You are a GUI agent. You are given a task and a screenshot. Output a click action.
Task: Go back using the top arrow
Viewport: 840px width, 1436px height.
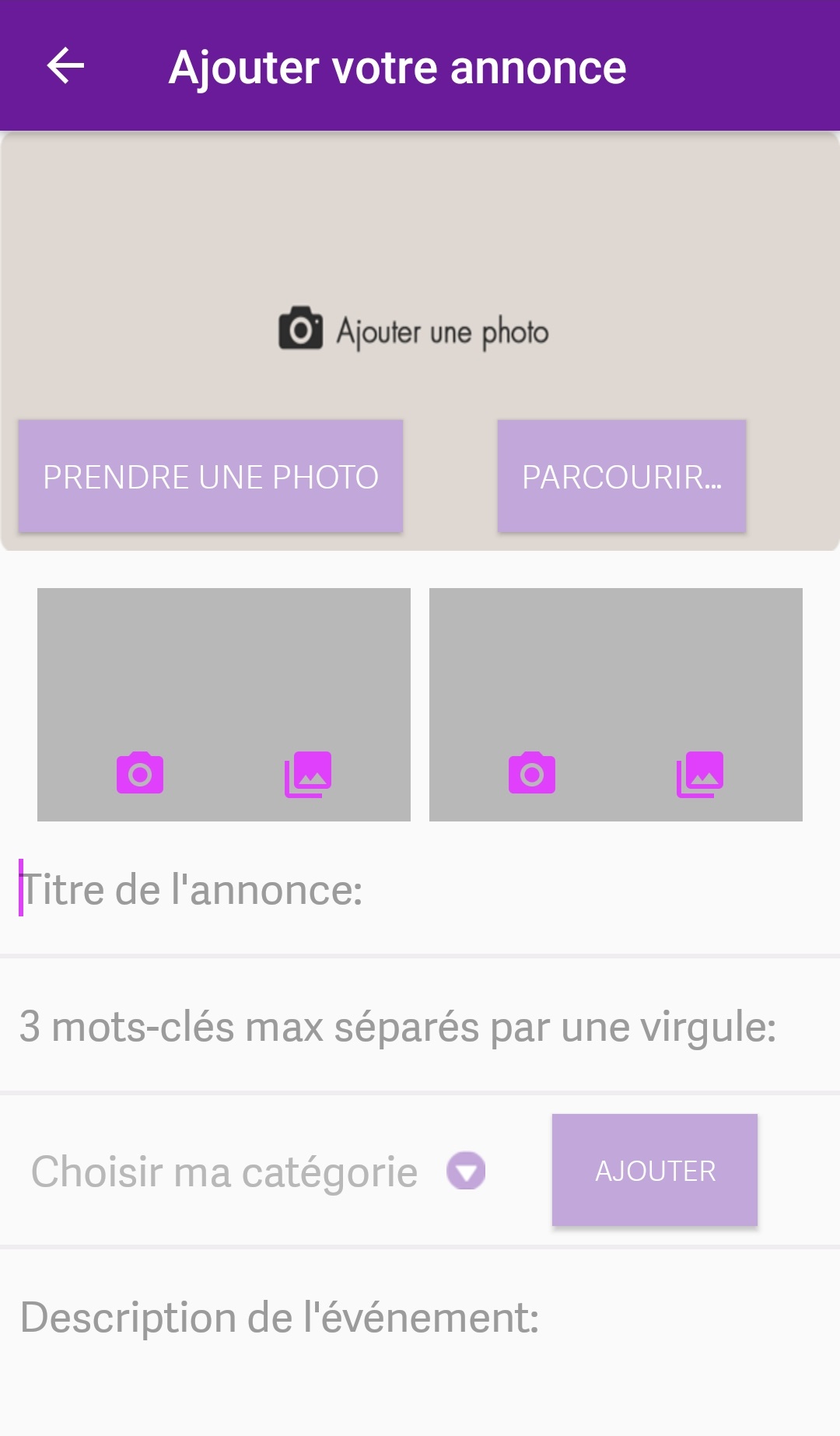pyautogui.click(x=65, y=65)
